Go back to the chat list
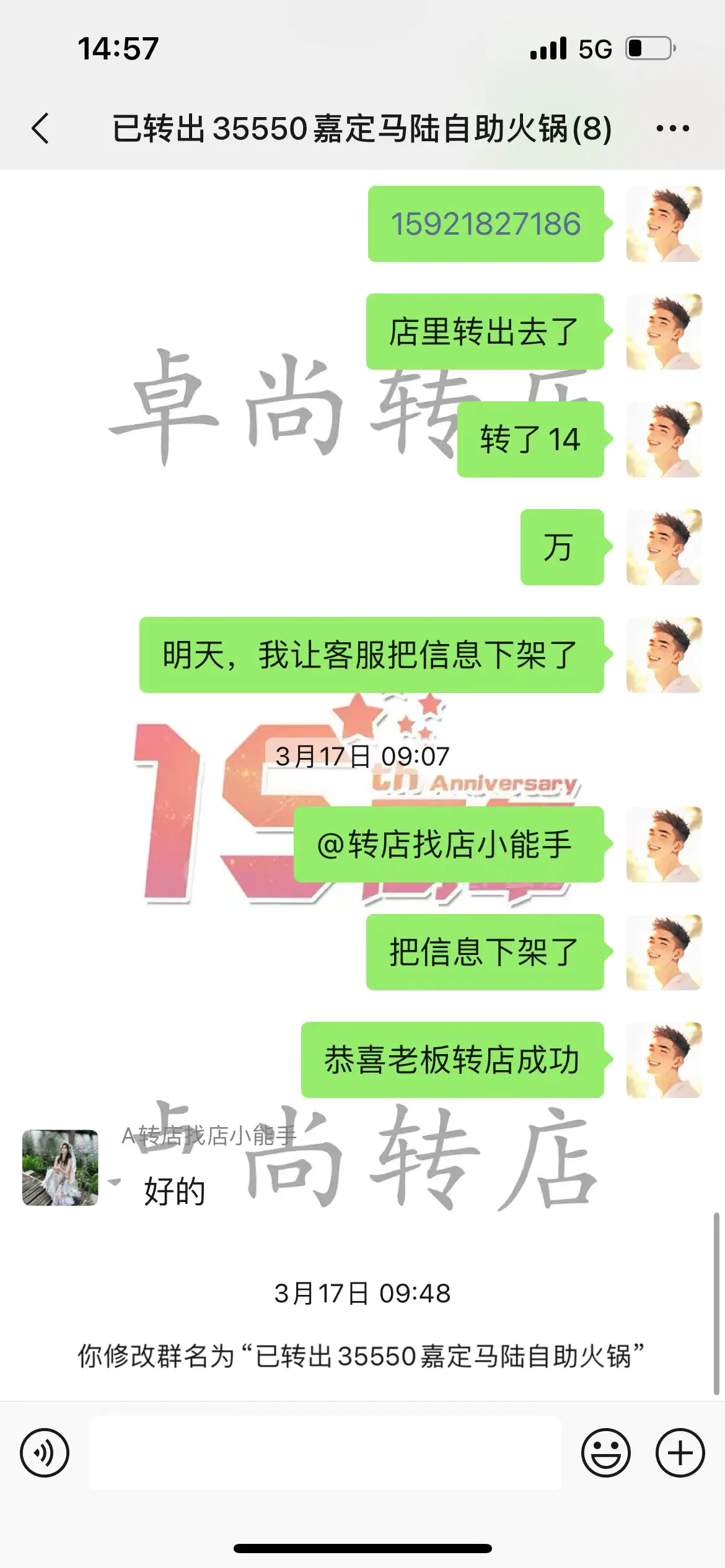The width and height of the screenshot is (725, 1568). [x=41, y=129]
